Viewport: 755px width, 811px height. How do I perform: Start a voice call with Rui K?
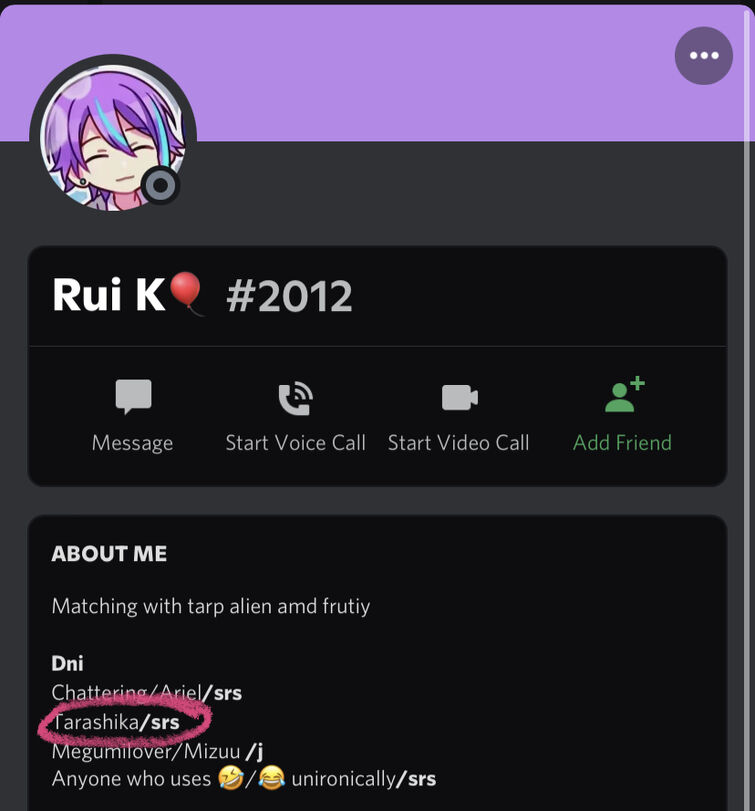(295, 416)
